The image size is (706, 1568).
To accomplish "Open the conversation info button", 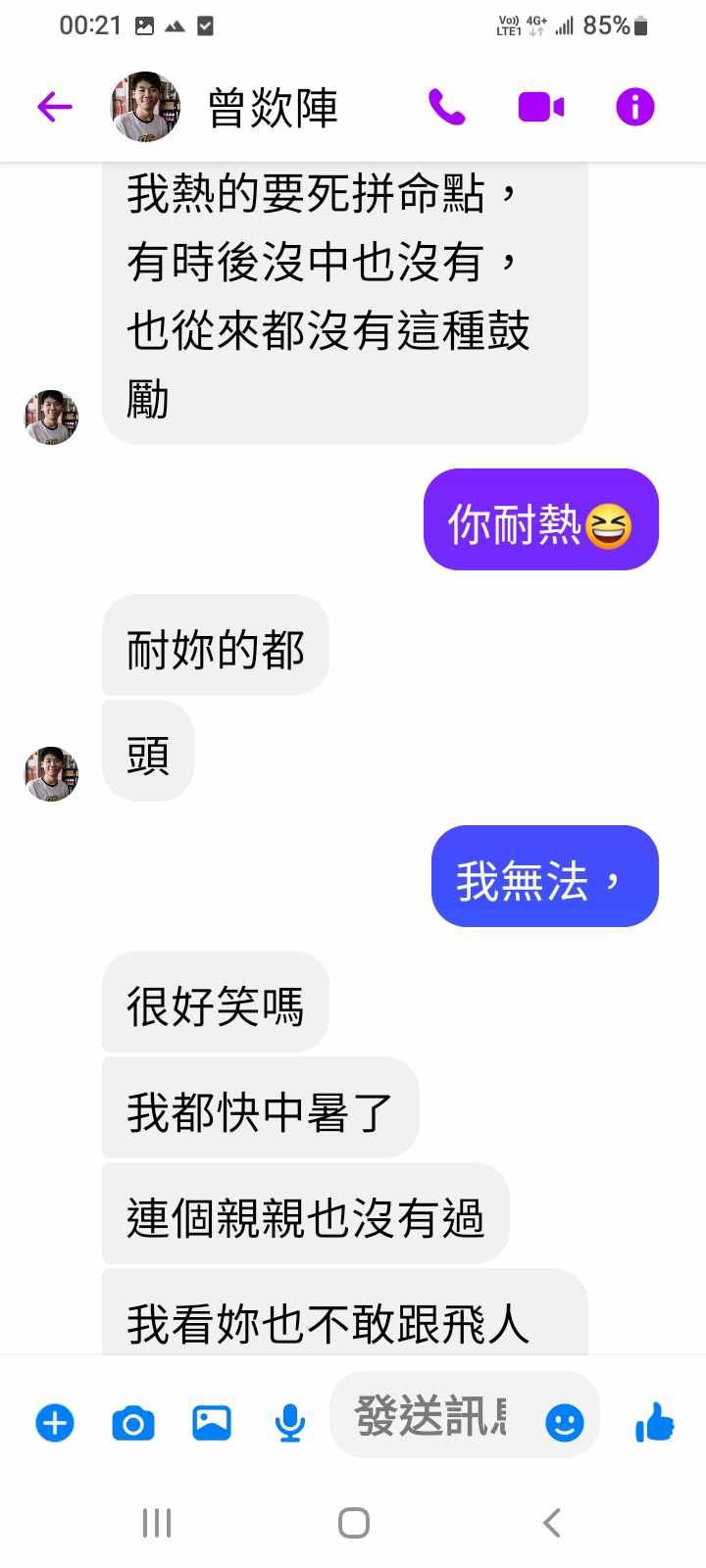I will (634, 107).
